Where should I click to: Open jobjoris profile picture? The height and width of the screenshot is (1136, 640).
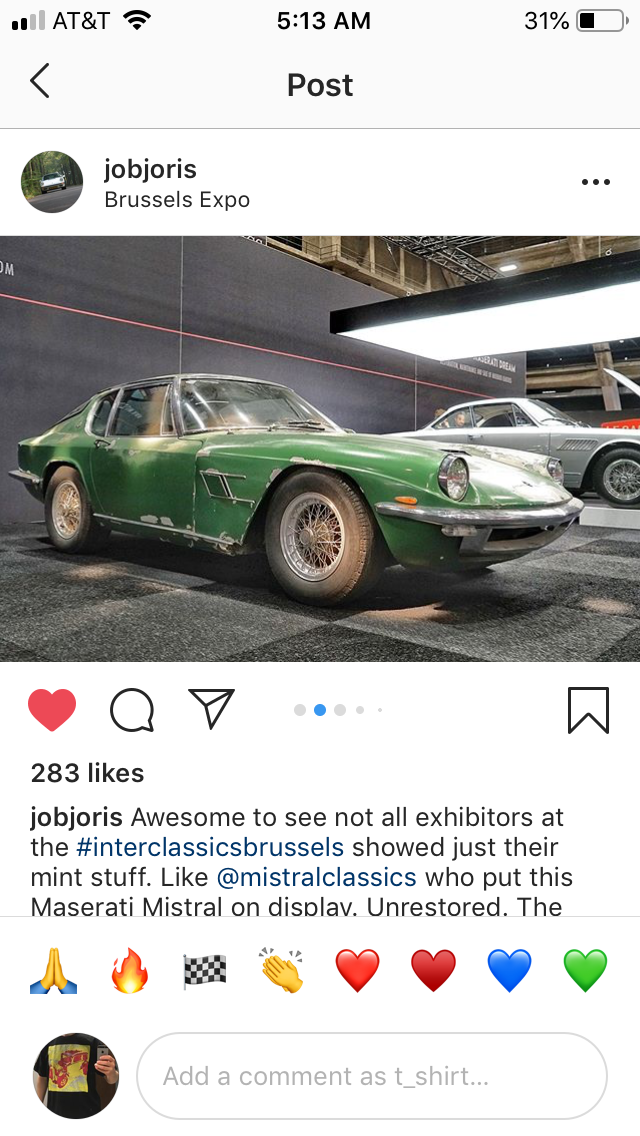click(x=52, y=182)
